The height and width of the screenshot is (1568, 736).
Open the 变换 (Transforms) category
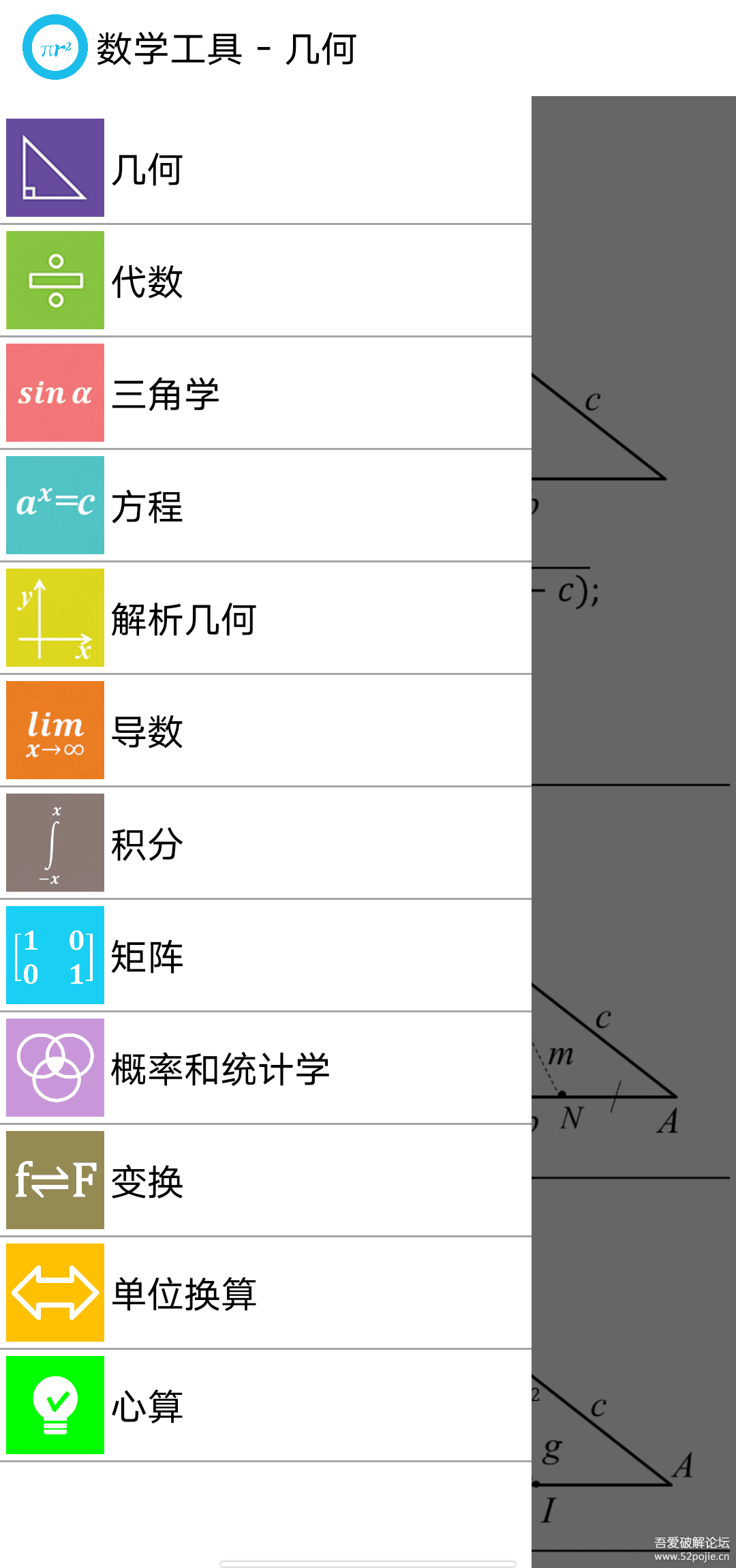pyautogui.click(x=266, y=1181)
